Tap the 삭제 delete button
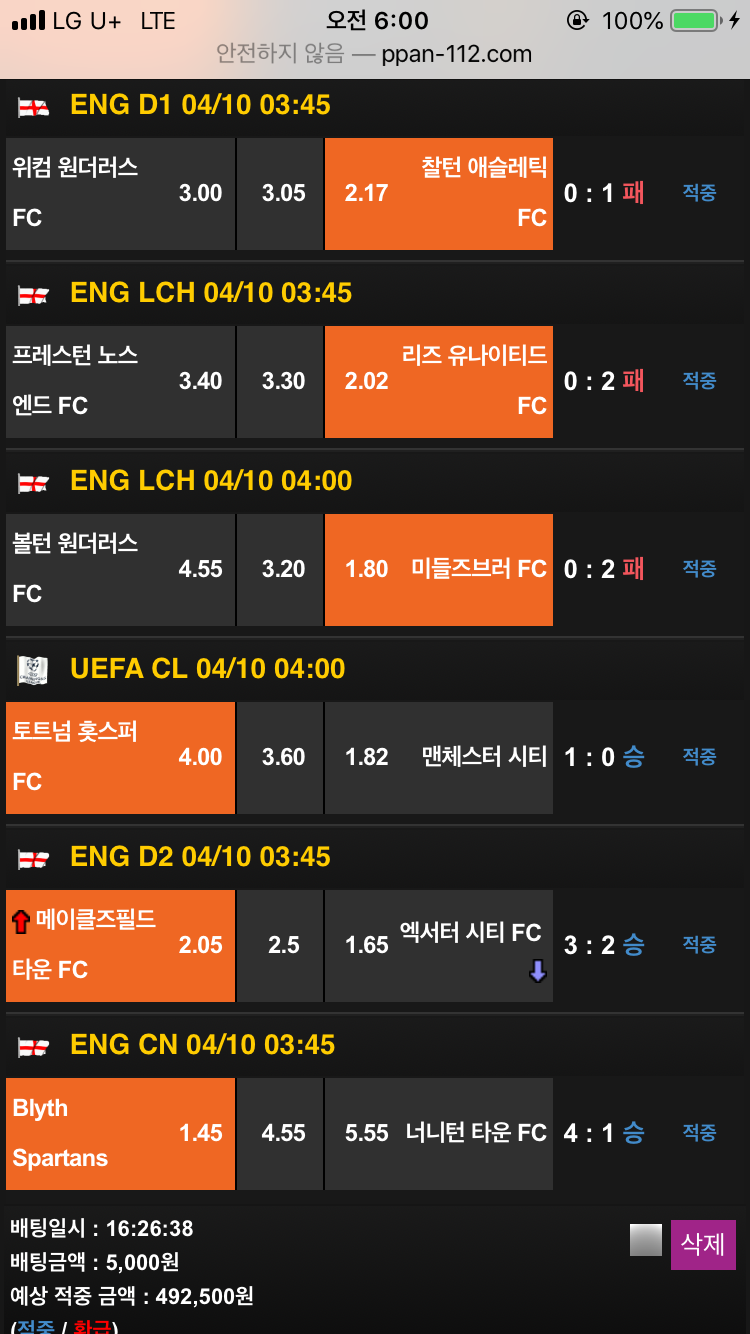 tap(703, 1244)
